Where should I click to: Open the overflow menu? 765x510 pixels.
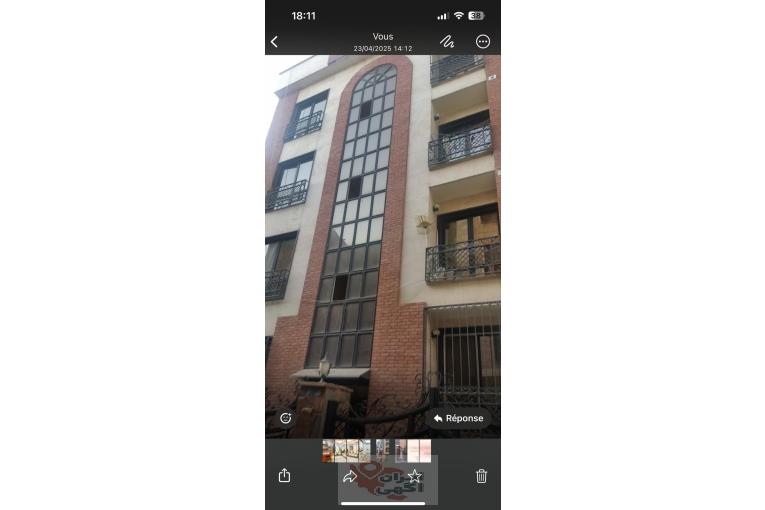pyautogui.click(x=483, y=42)
